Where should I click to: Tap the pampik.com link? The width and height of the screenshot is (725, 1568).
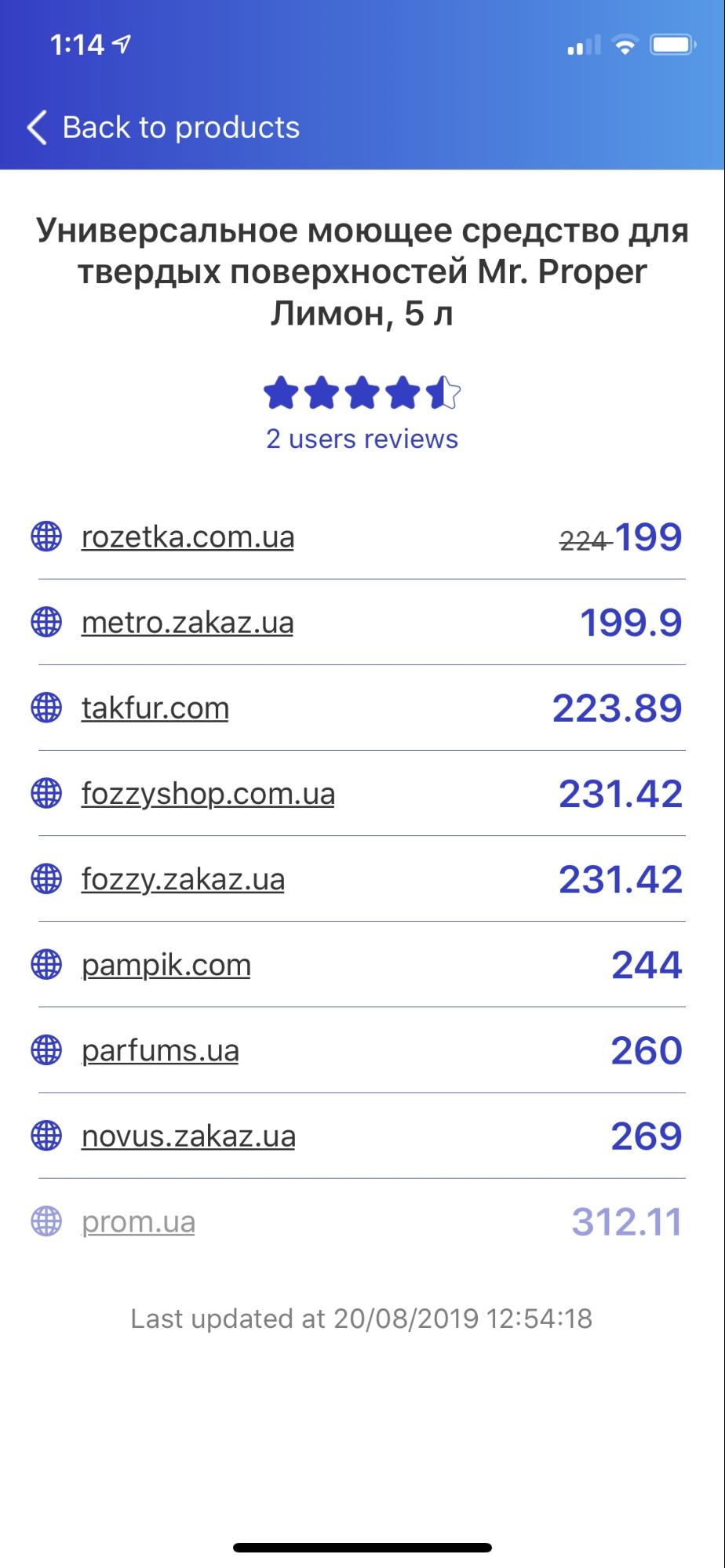point(166,965)
